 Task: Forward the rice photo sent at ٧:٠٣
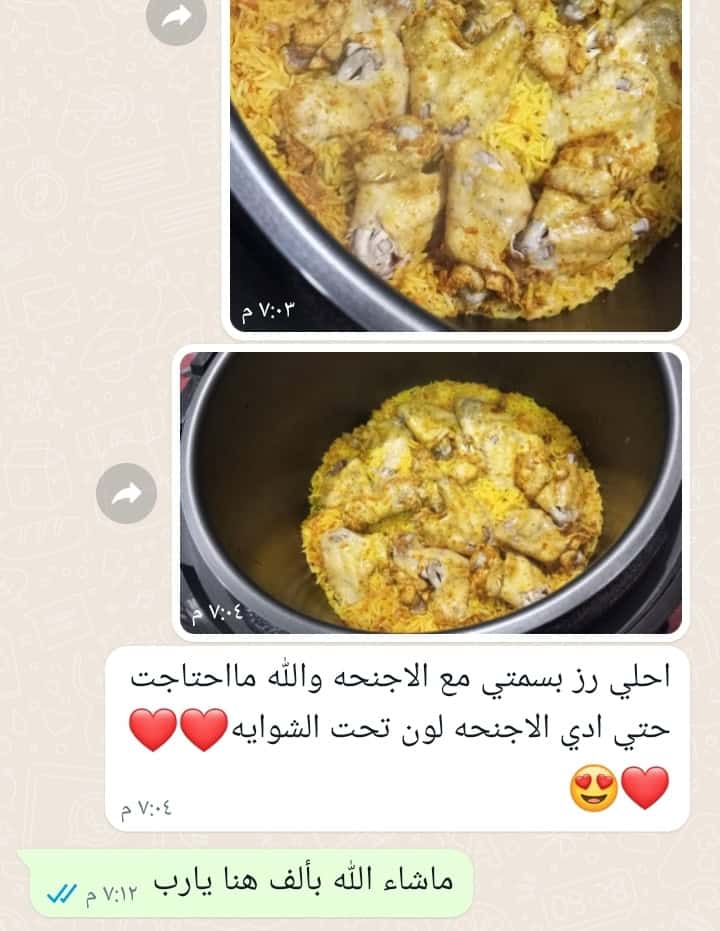176,18
